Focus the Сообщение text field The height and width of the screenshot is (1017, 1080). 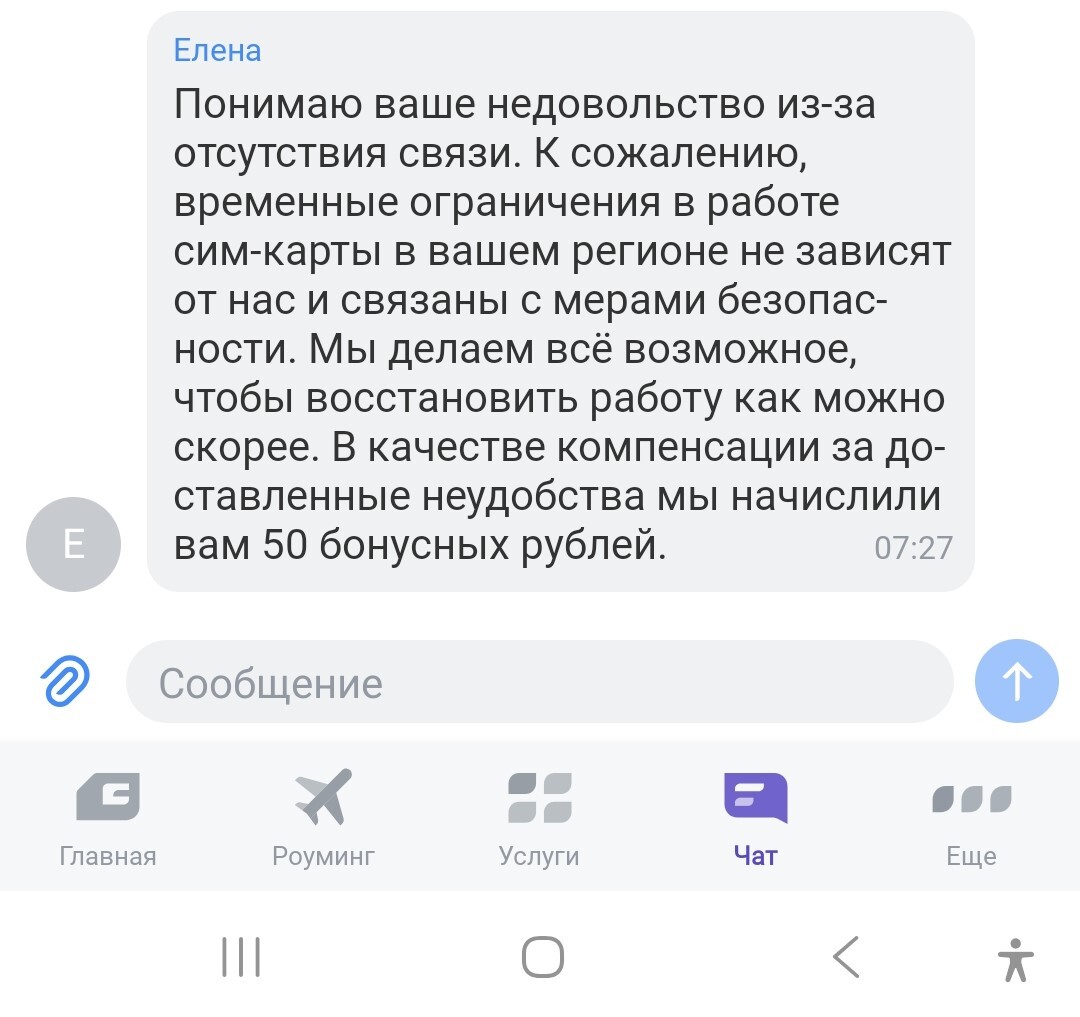pyautogui.click(x=540, y=683)
